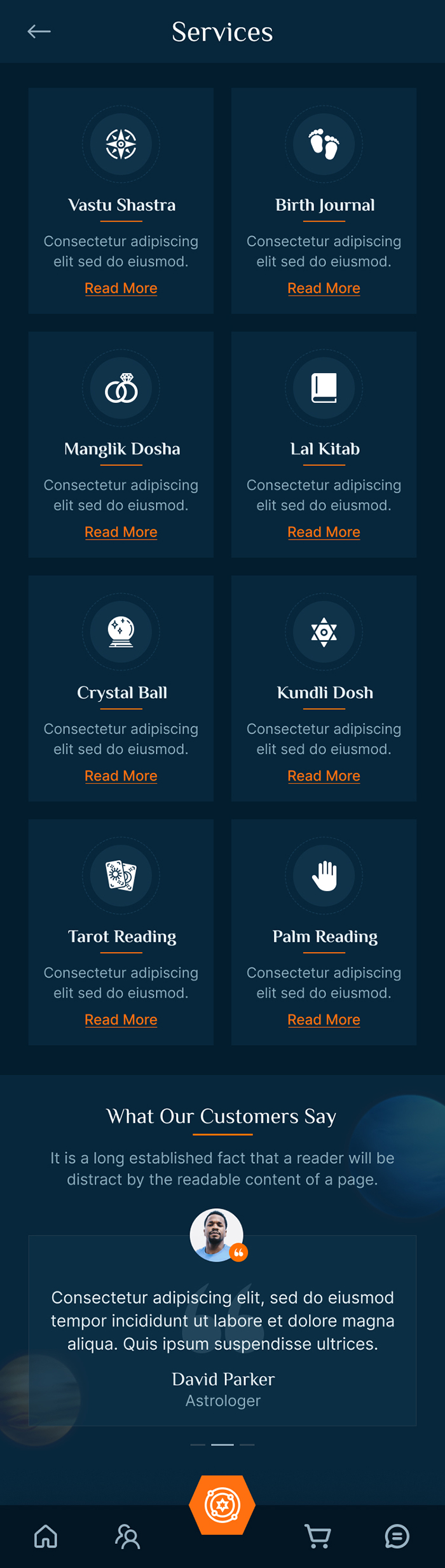The width and height of the screenshot is (445, 1568).
Task: Tap Read More for Lal Kitab
Action: 324,532
